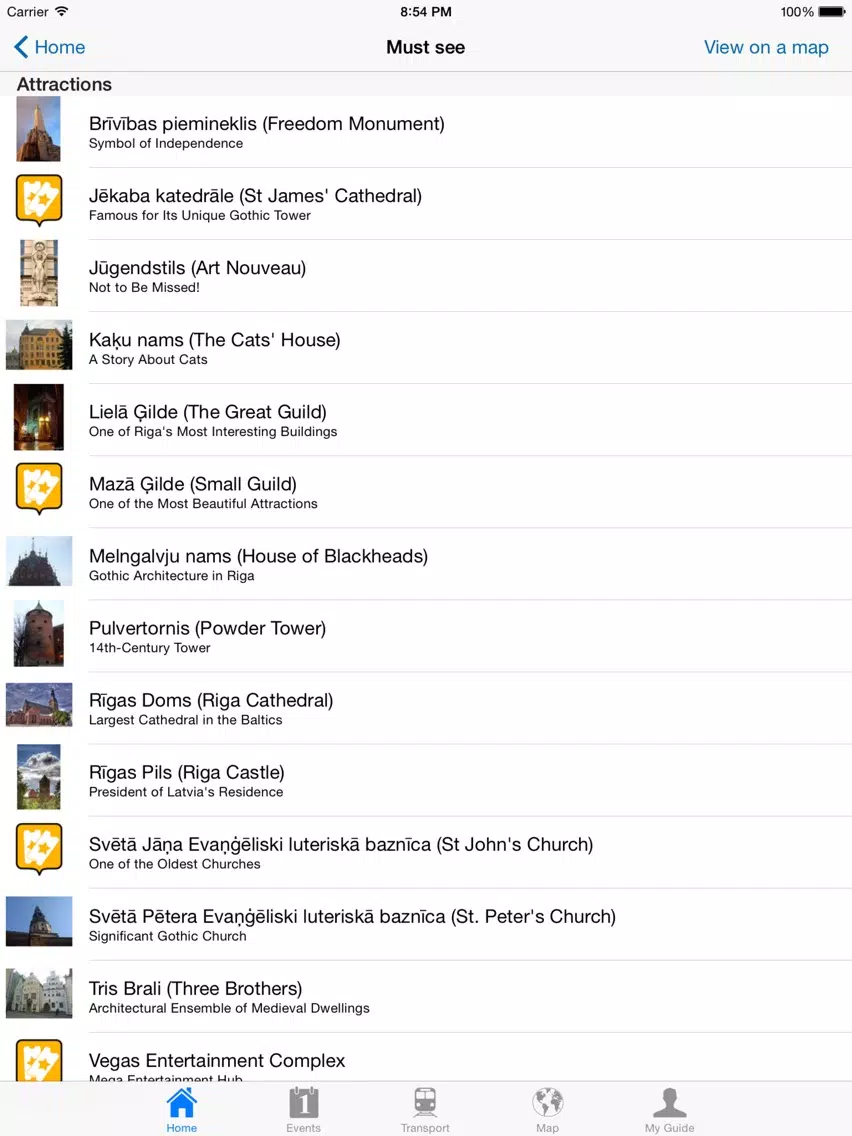View The Cats' House details
Image resolution: width=852 pixels, height=1136 pixels.
pyautogui.click(x=214, y=347)
